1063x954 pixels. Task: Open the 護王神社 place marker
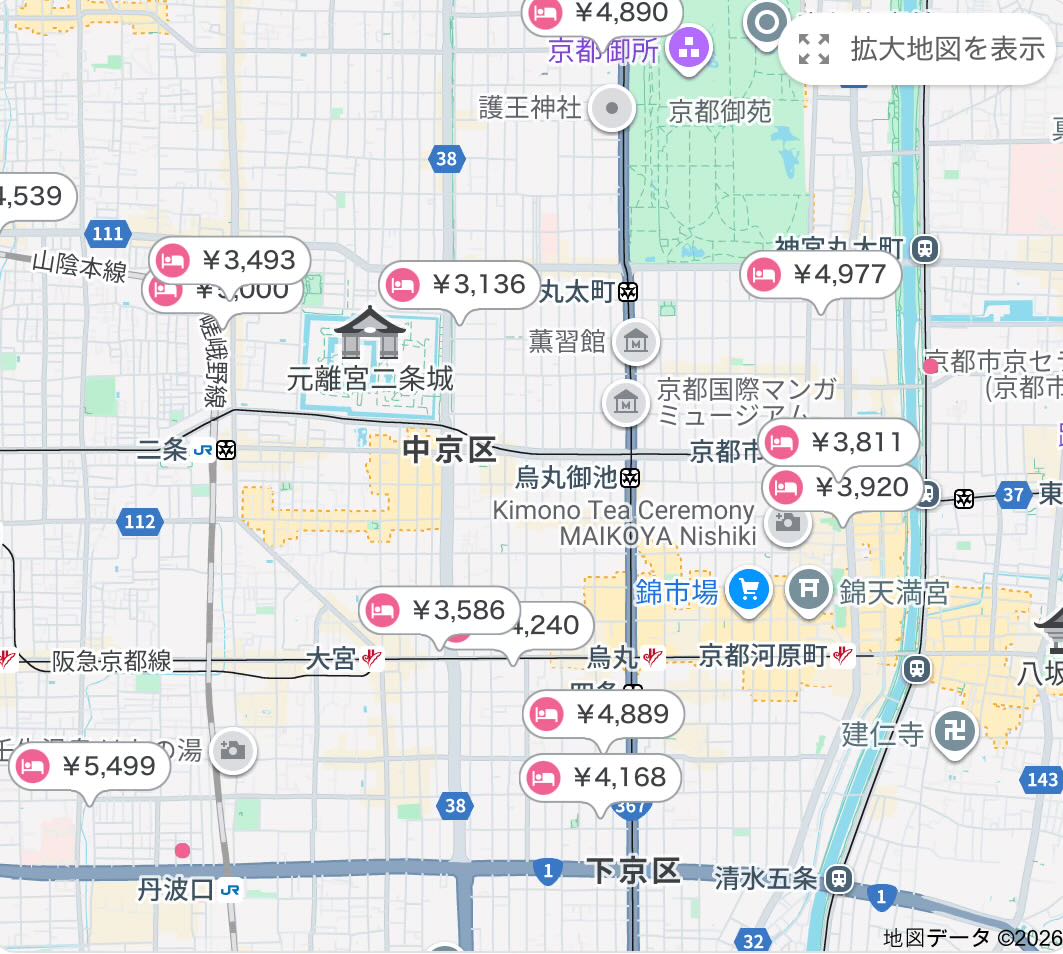click(x=612, y=107)
